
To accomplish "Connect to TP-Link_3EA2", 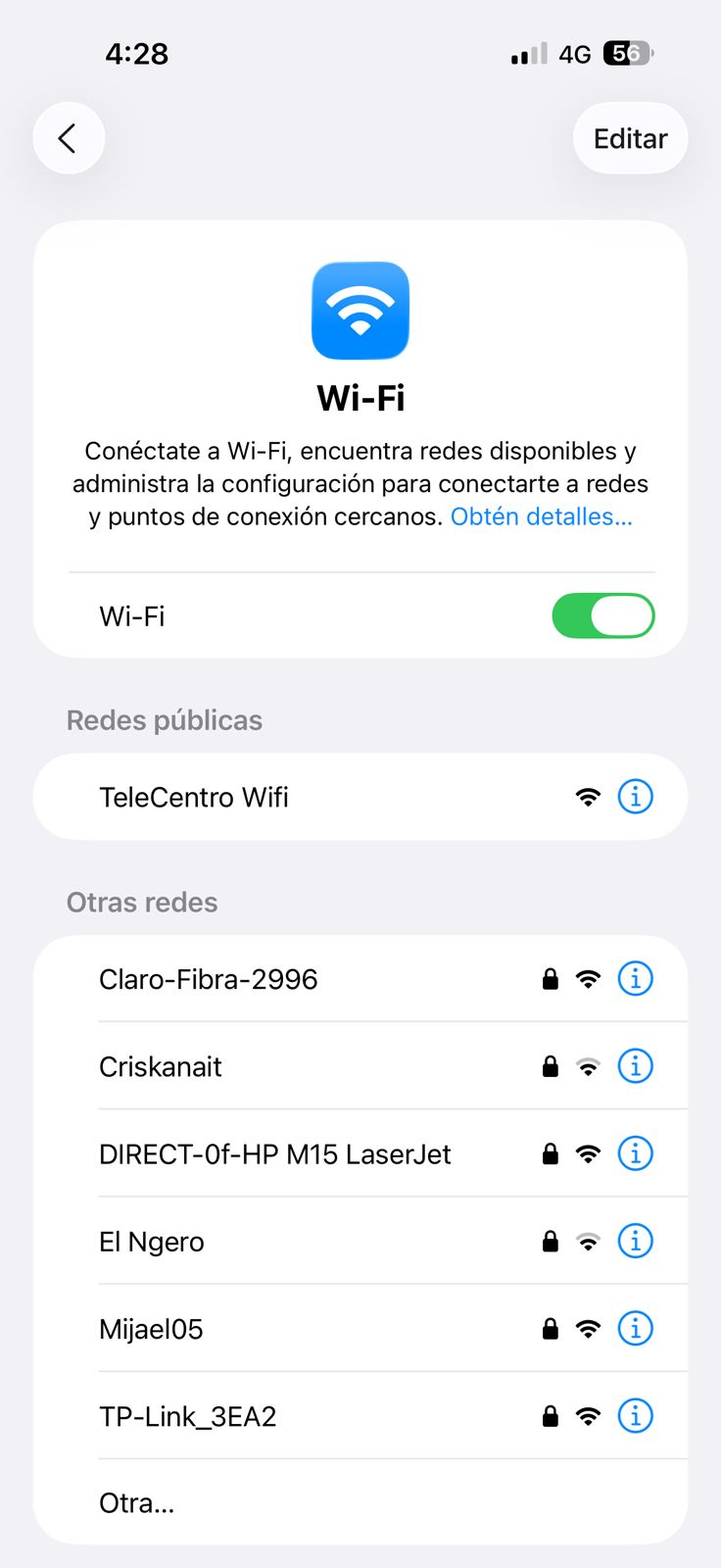I will (188, 1416).
